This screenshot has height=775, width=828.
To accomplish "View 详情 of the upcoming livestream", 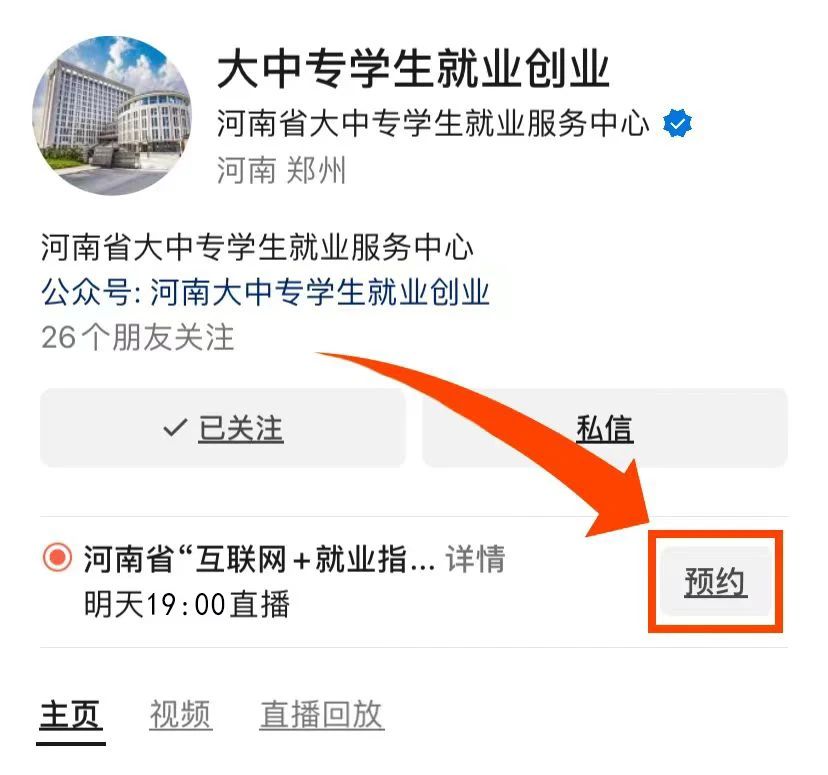I will click(475, 559).
